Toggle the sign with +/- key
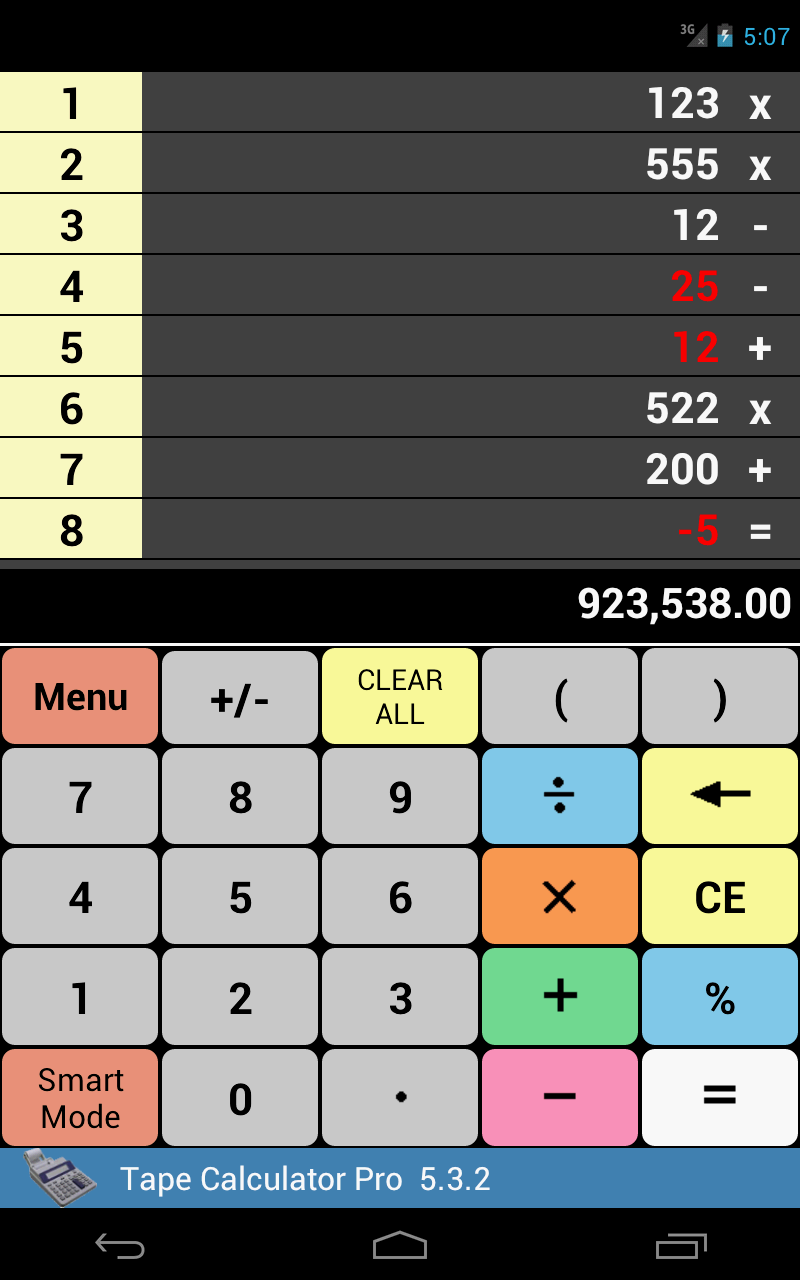Viewport: 800px width, 1280px height. 240,697
